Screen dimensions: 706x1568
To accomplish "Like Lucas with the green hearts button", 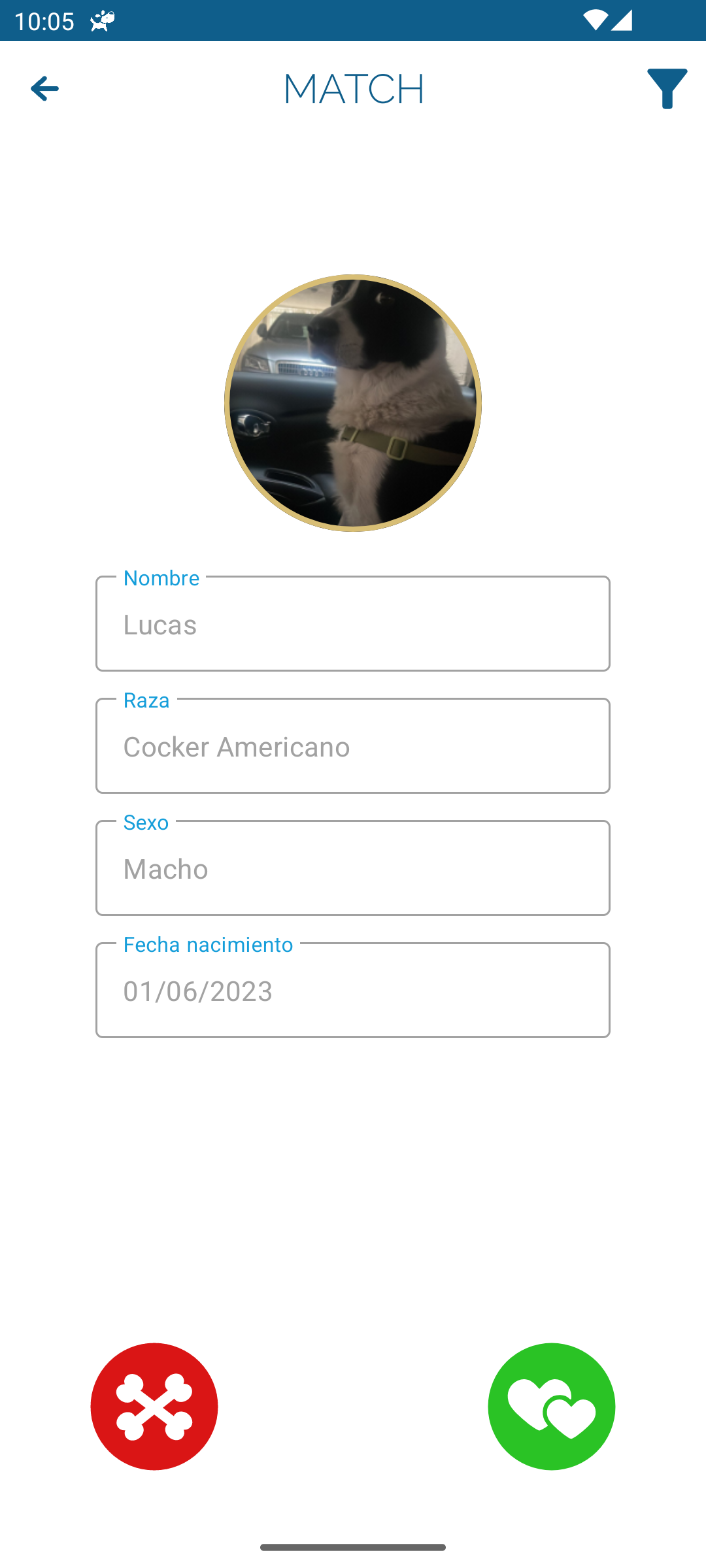I will [552, 1406].
